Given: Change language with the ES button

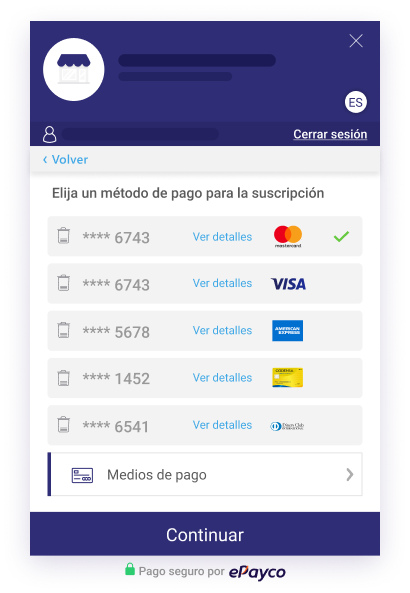Looking at the screenshot, I should (356, 102).
